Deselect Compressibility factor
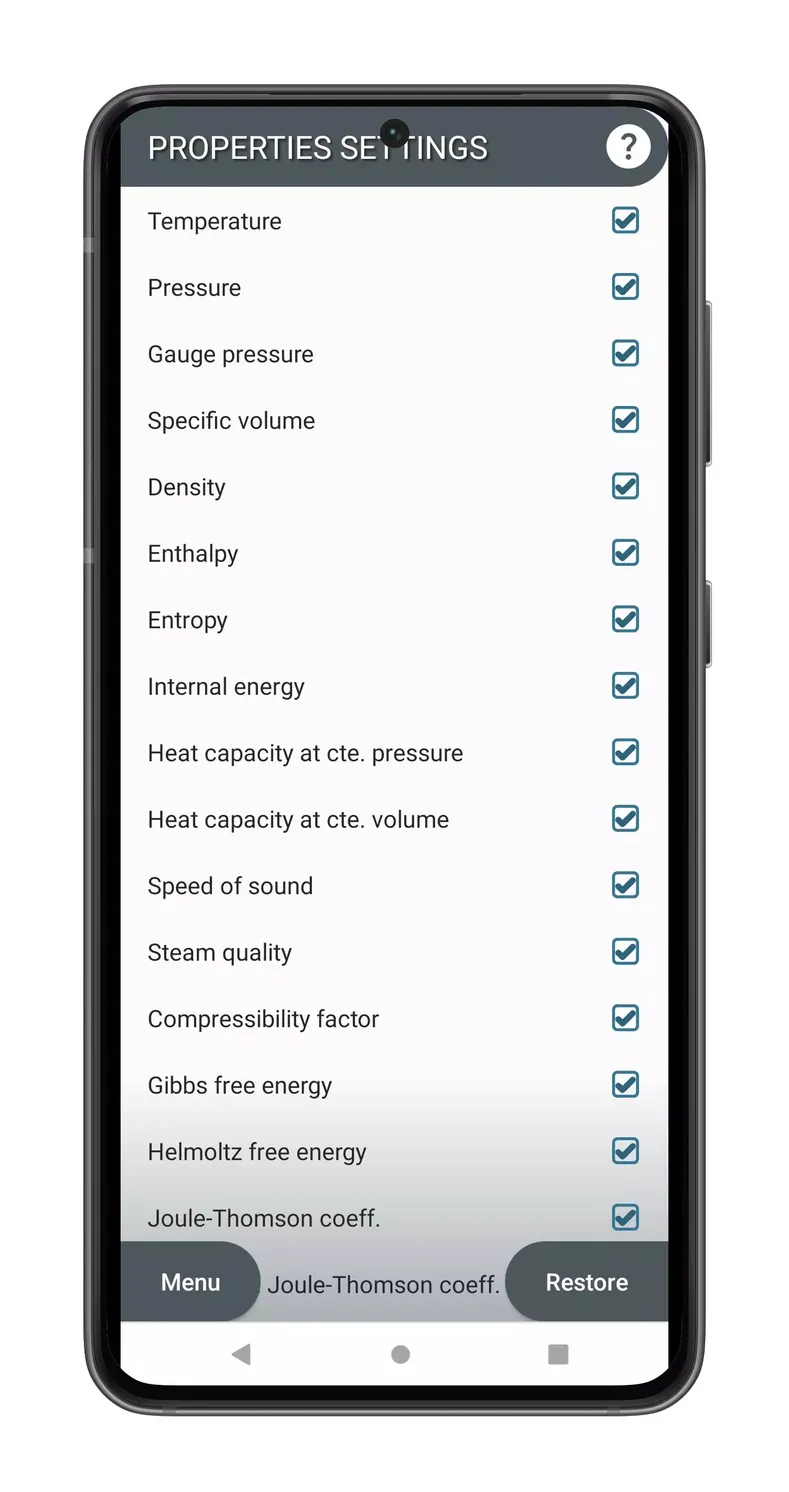The height and width of the screenshot is (1492, 789). pos(625,1018)
